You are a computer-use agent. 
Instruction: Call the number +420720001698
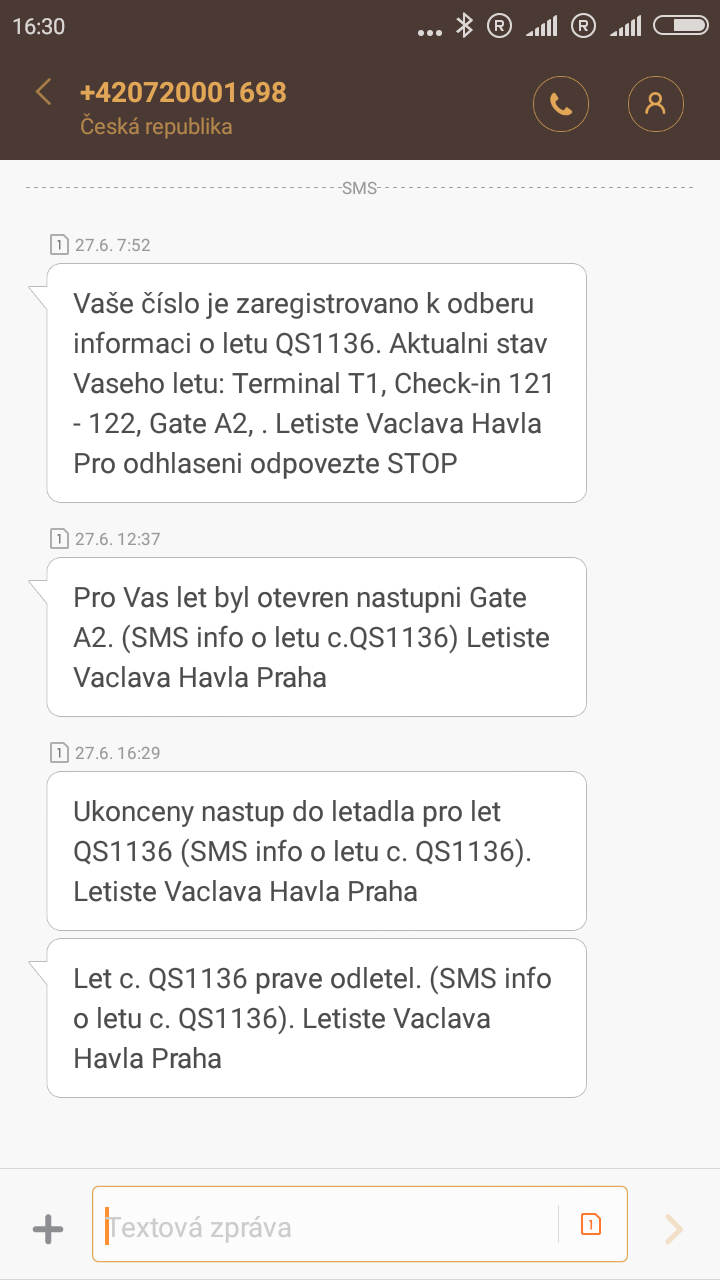coord(561,103)
